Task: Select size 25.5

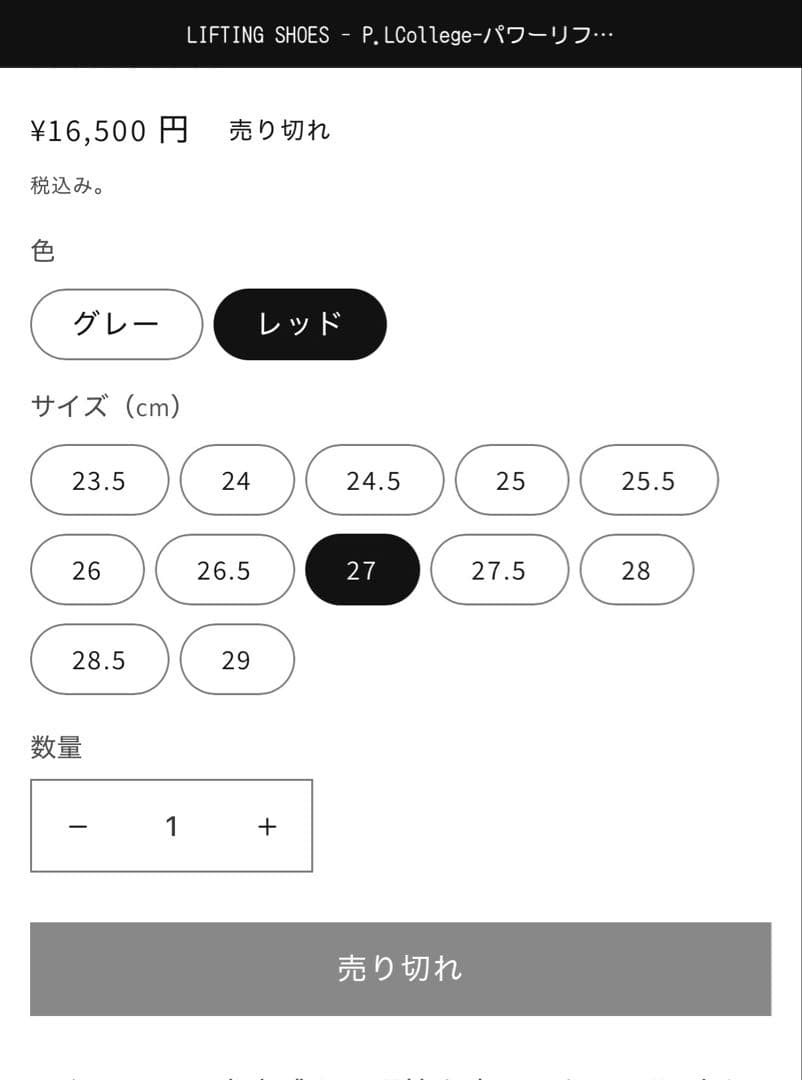Action: click(649, 480)
